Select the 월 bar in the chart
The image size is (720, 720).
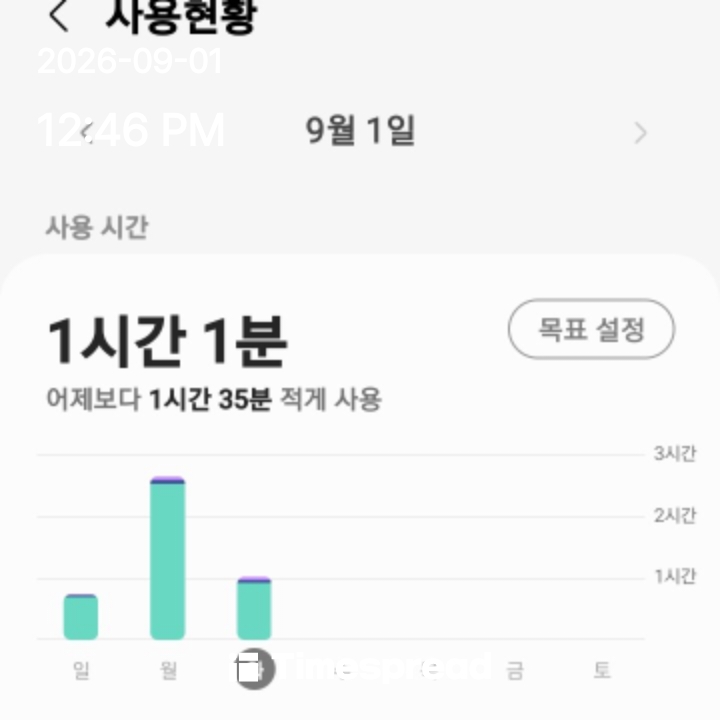click(168, 558)
